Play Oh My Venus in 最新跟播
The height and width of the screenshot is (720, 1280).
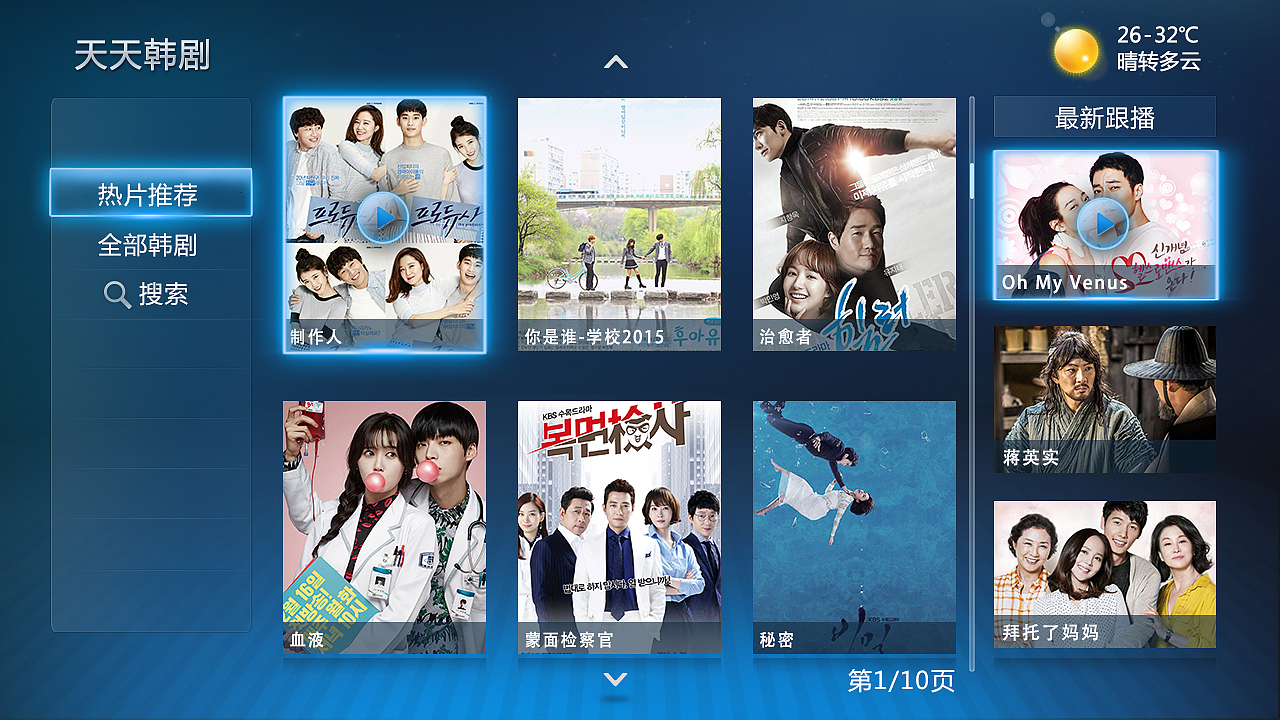pyautogui.click(x=1105, y=224)
